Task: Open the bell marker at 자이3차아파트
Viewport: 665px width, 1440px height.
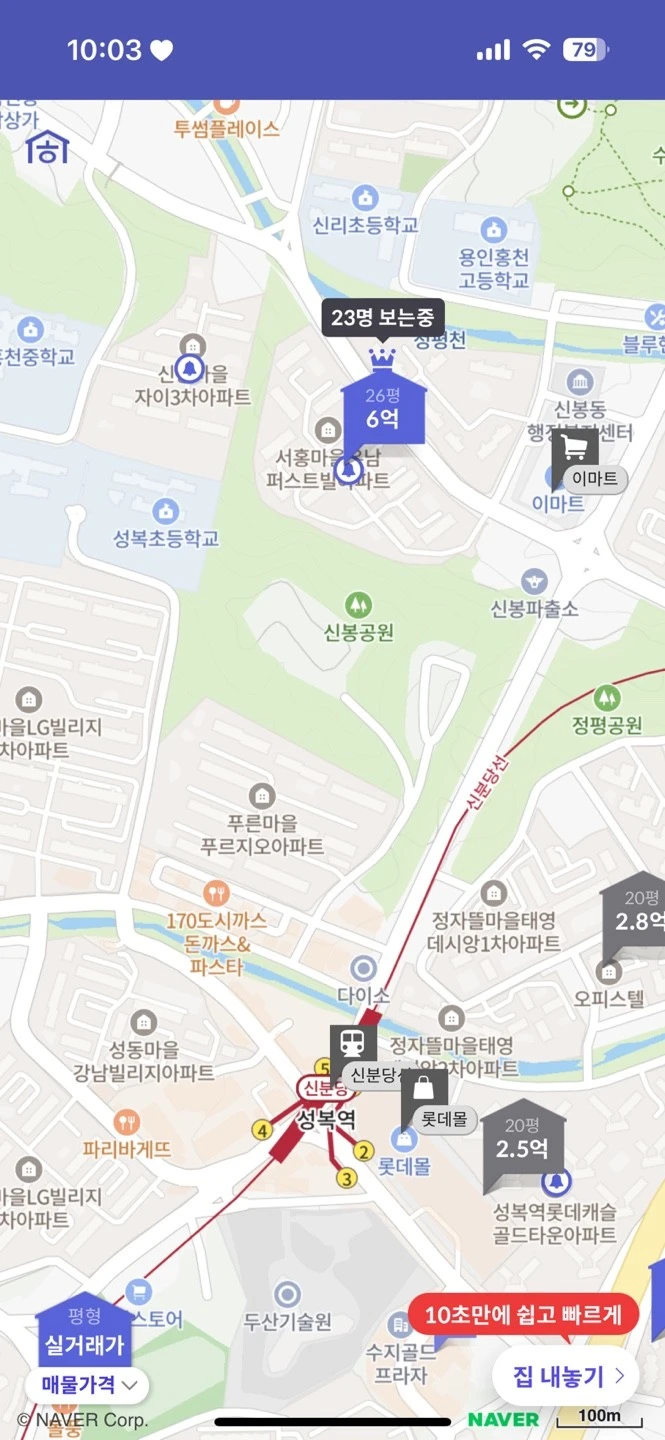Action: [x=189, y=370]
